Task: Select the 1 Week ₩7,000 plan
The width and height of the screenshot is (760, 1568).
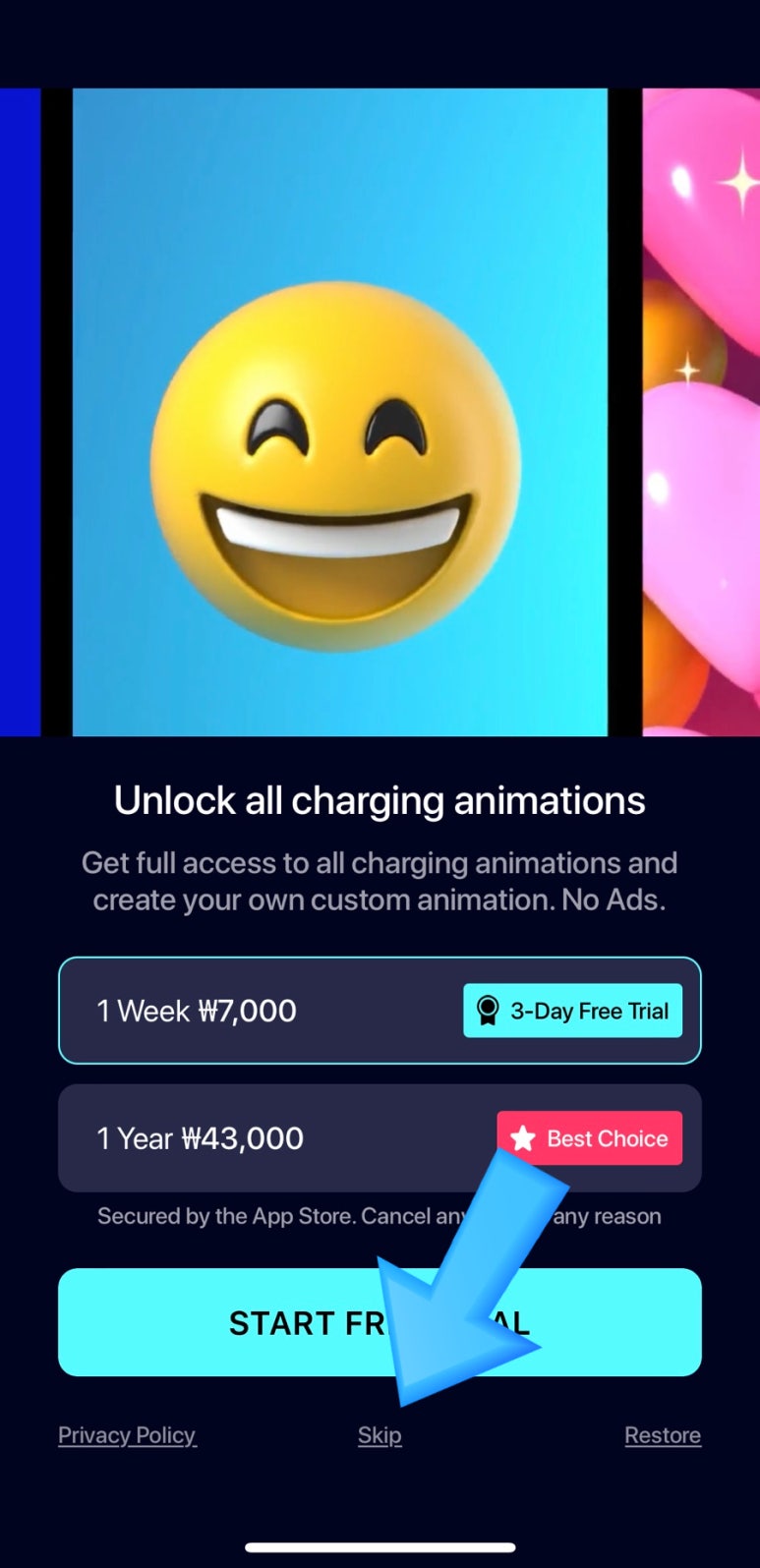Action: (380, 1011)
